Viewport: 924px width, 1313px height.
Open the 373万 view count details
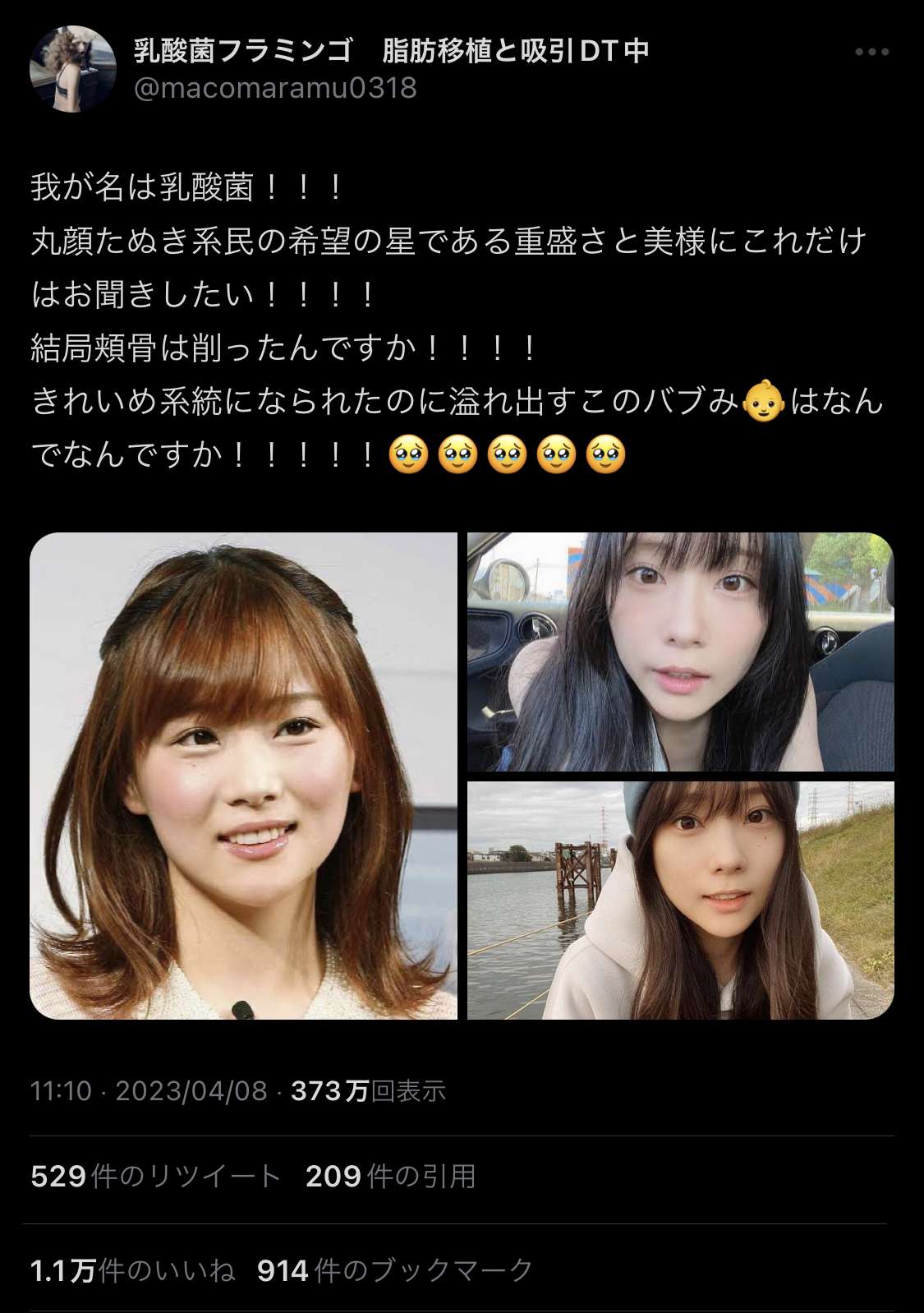click(368, 1091)
